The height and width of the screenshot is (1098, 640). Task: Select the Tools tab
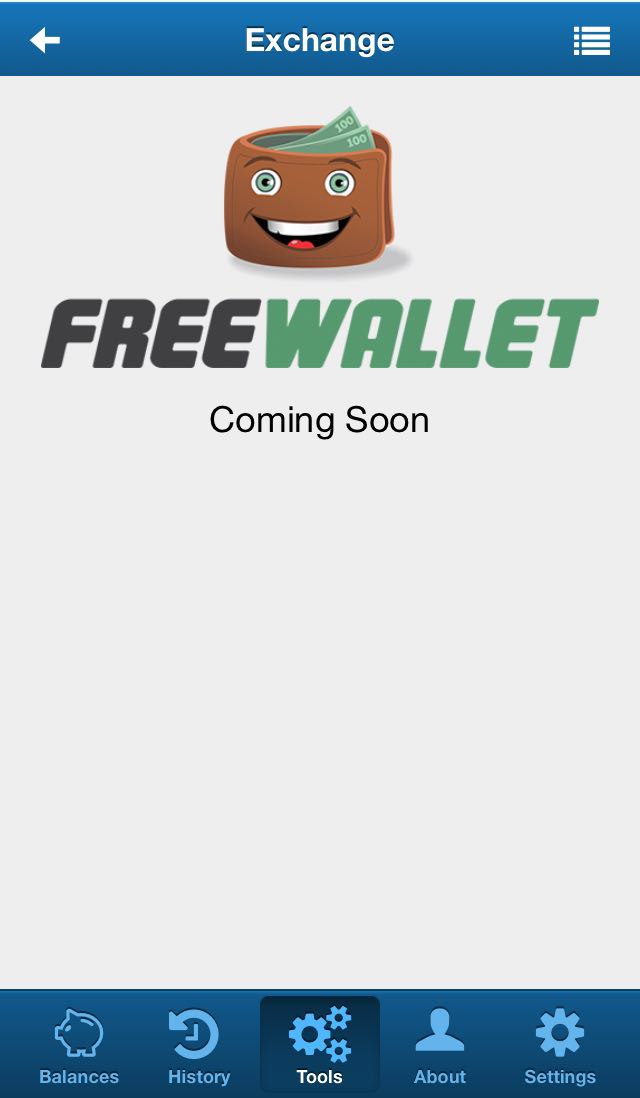(320, 1045)
